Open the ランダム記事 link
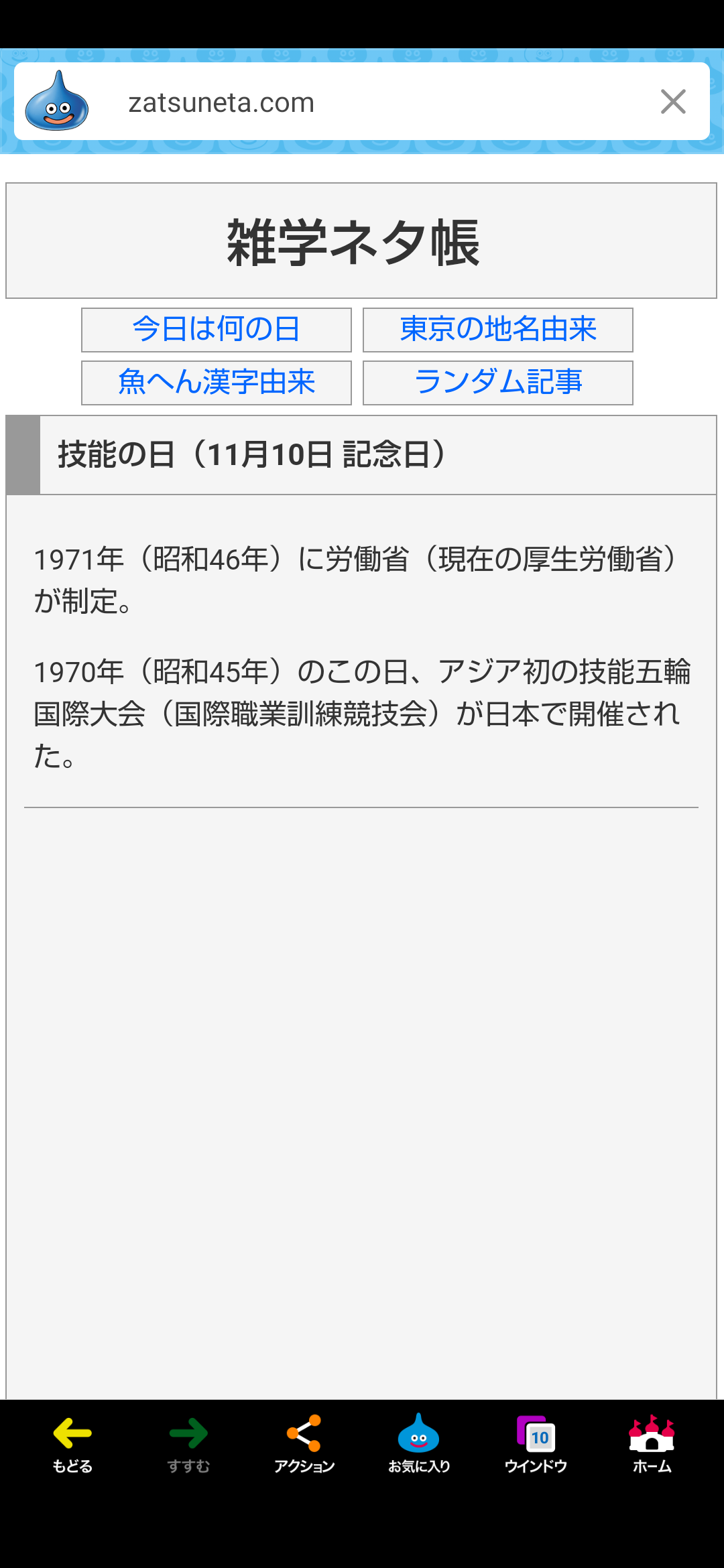 [498, 383]
